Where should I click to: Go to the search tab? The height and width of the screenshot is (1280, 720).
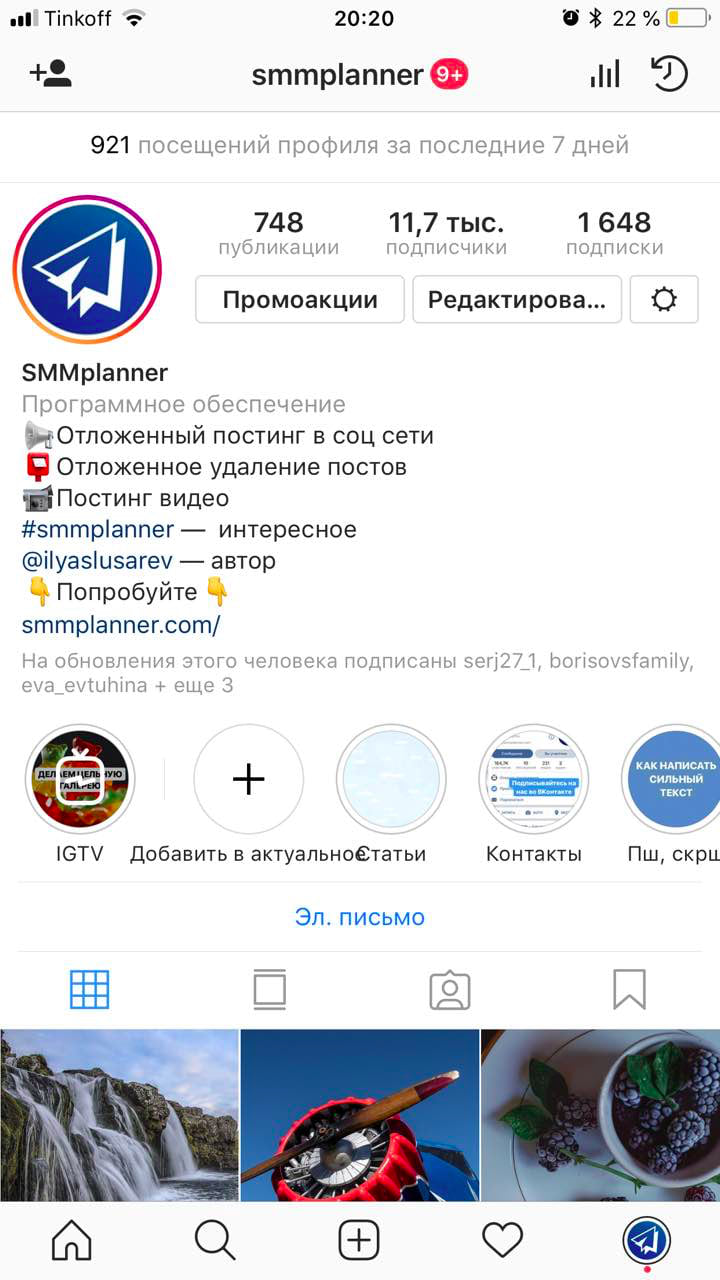[x=215, y=1241]
